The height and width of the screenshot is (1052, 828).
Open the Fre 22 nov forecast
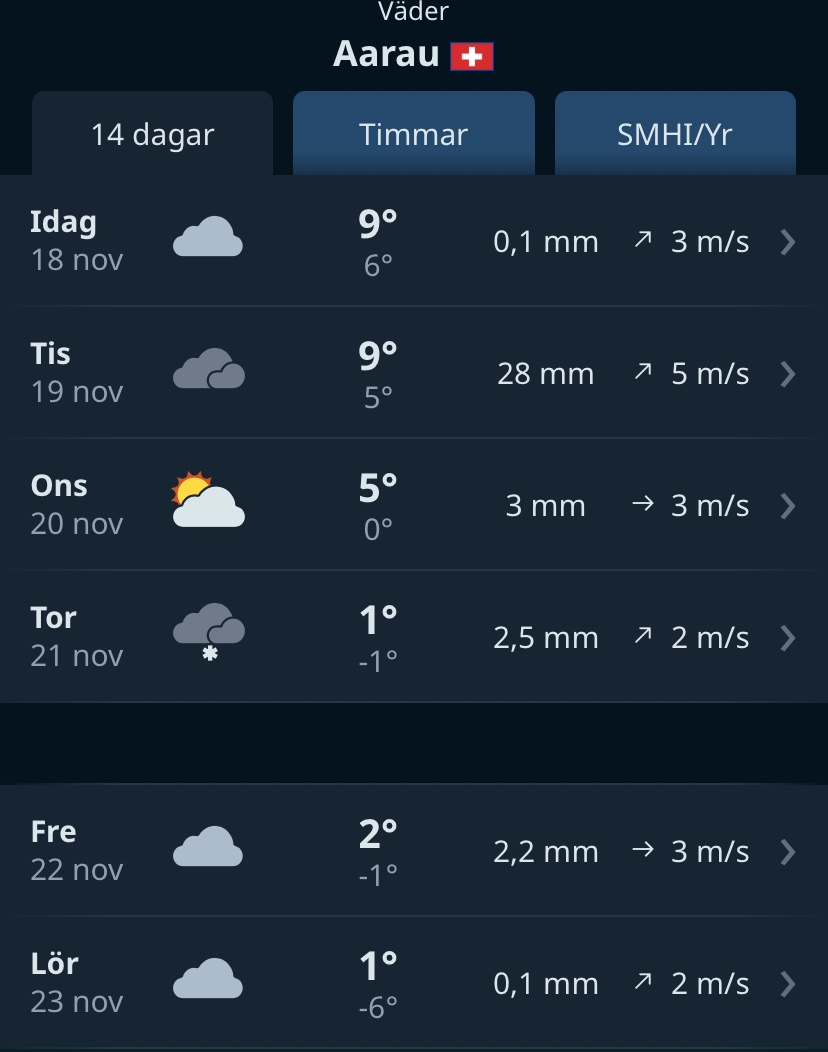(413, 851)
